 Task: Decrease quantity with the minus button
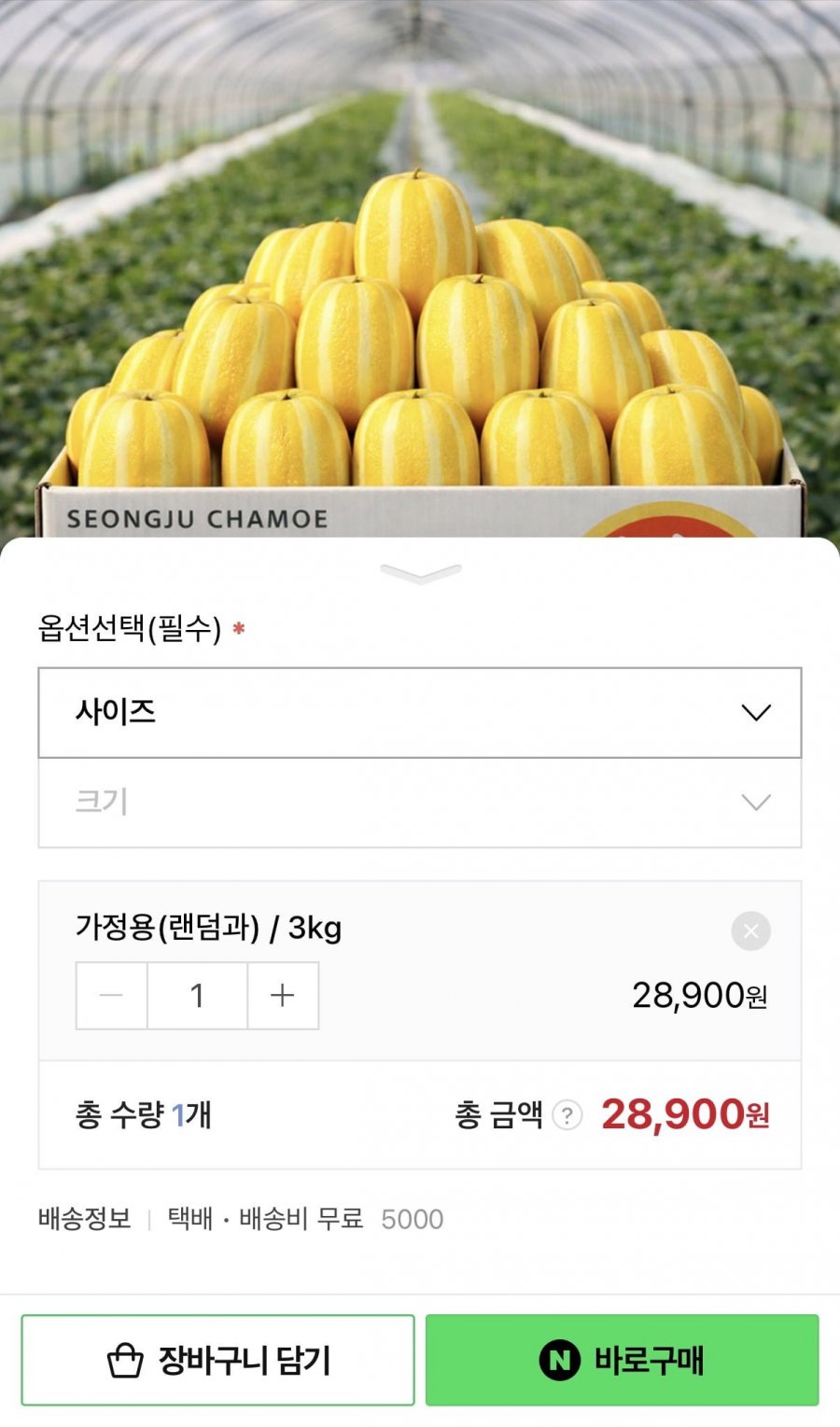click(x=112, y=996)
